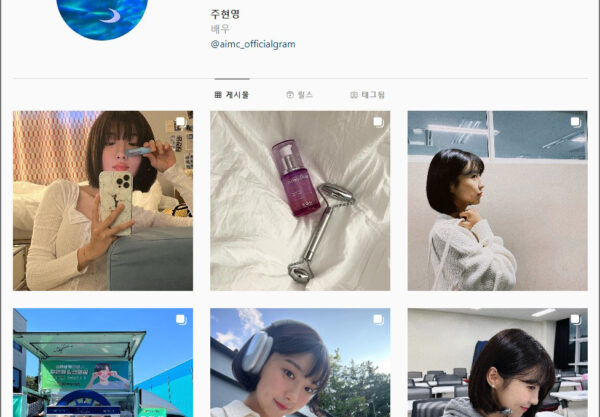Open the headphones selfie post
Screen dimensions: 600x417
tap(300, 362)
